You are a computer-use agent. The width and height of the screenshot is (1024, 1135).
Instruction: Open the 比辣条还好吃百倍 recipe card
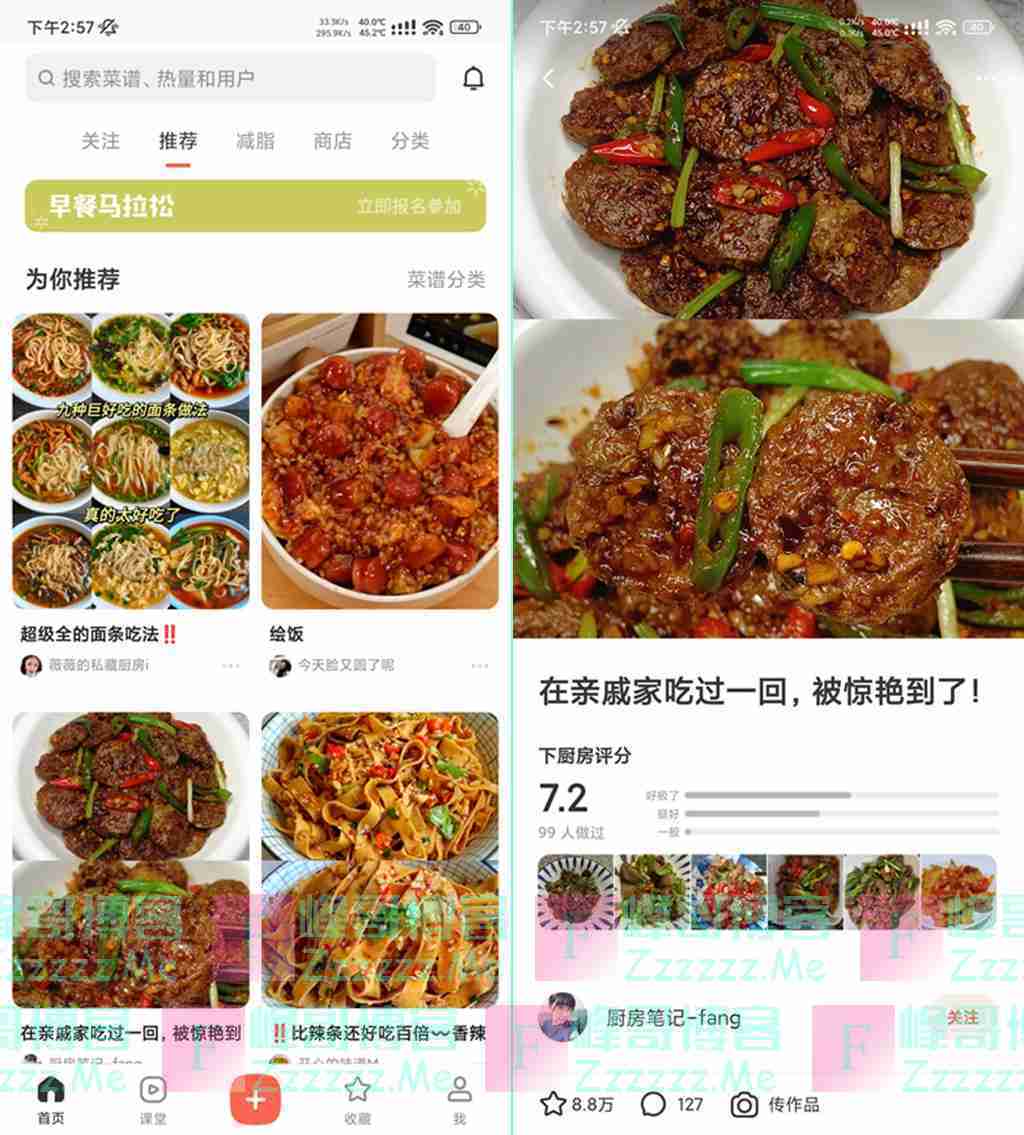point(380,862)
